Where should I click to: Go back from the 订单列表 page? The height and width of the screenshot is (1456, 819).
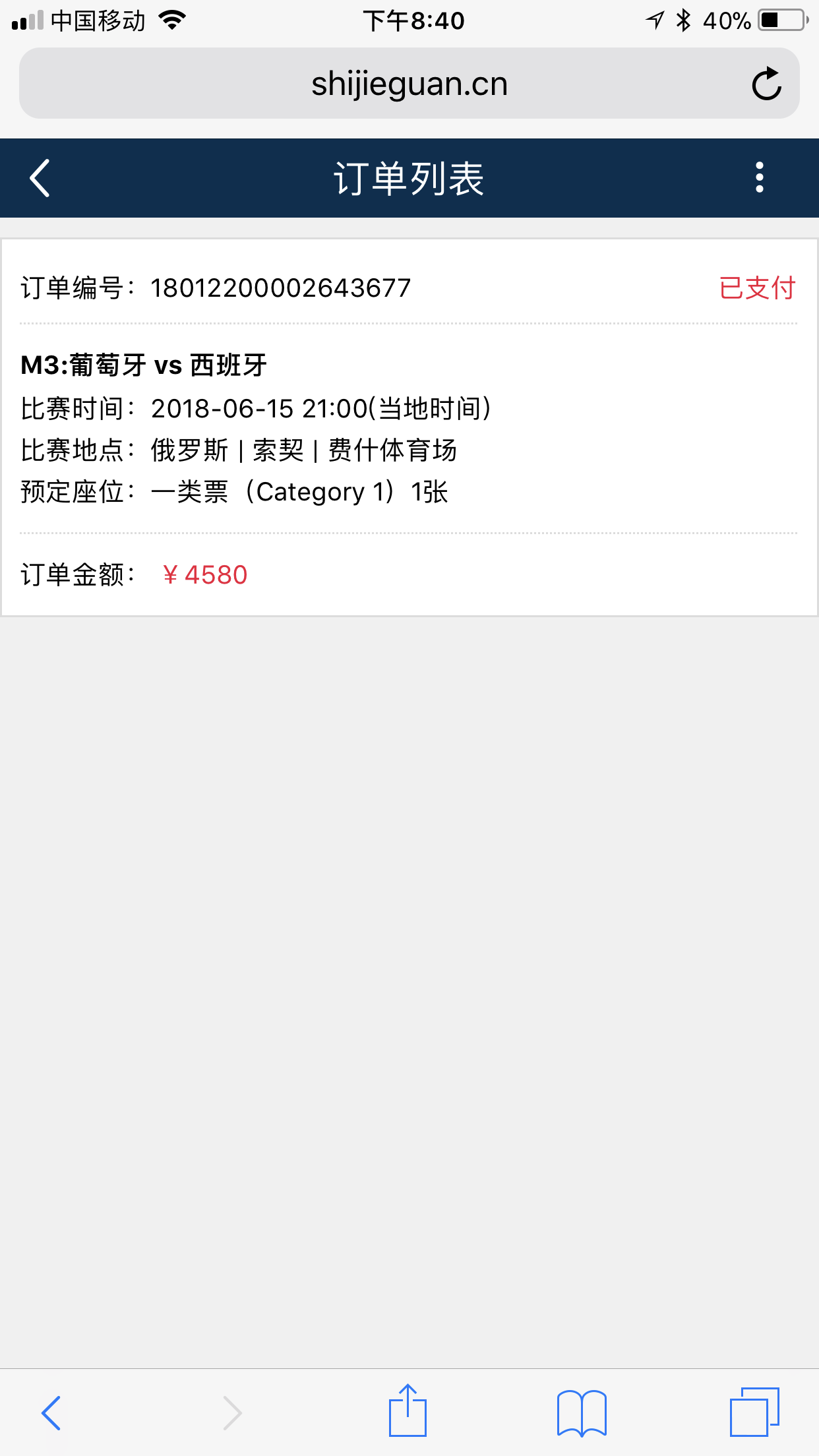click(40, 178)
